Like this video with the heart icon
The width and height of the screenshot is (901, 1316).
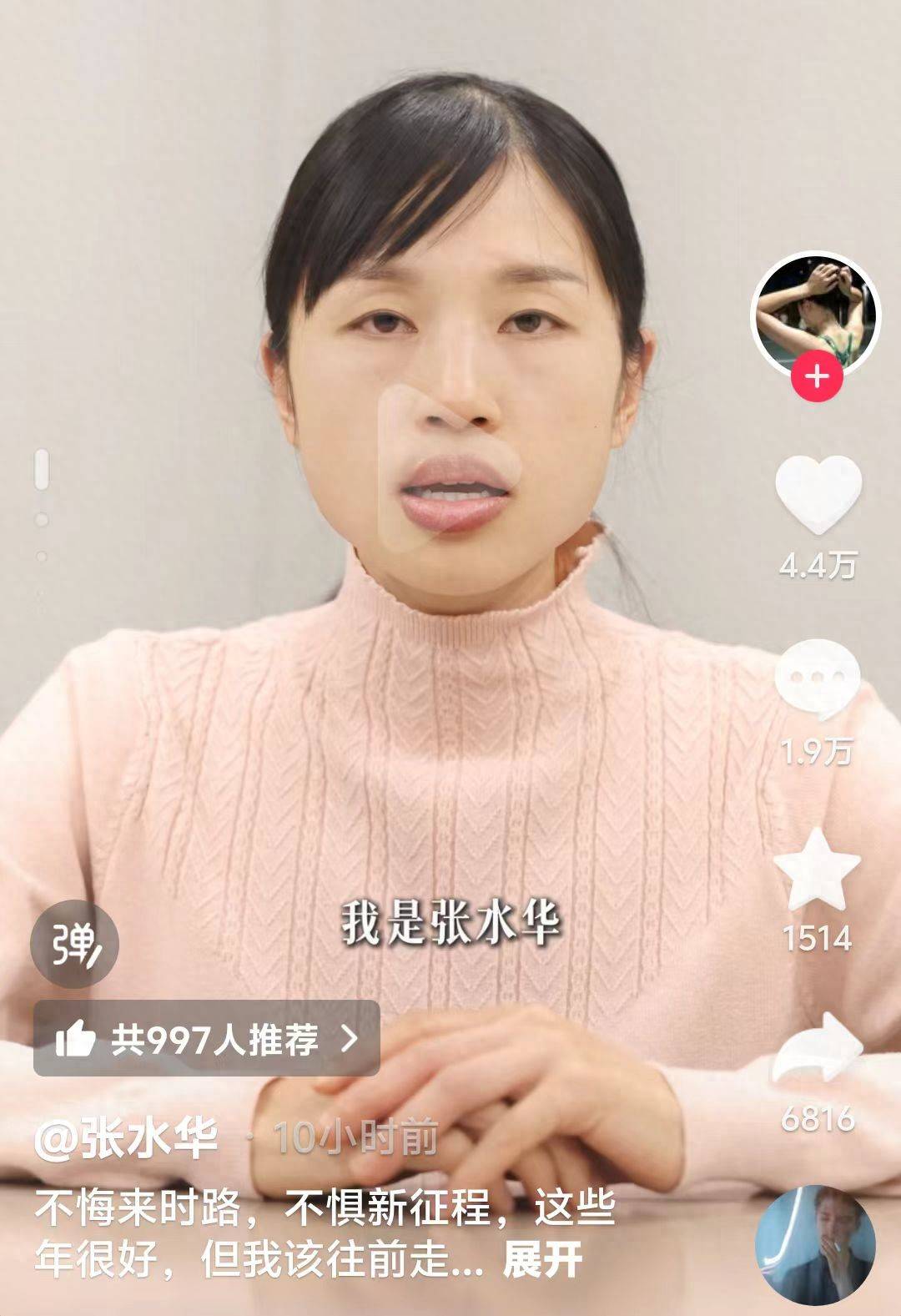pos(818,496)
